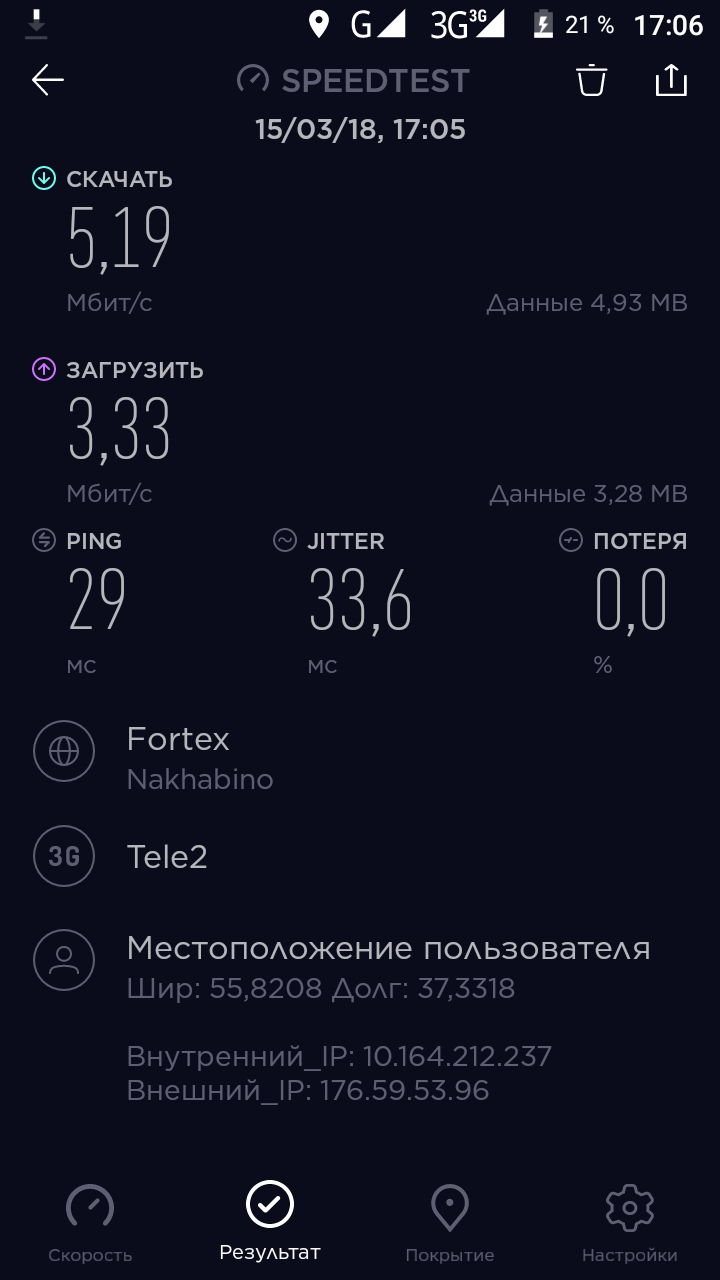
Task: Switch to the Скорость tab
Action: (90, 1223)
